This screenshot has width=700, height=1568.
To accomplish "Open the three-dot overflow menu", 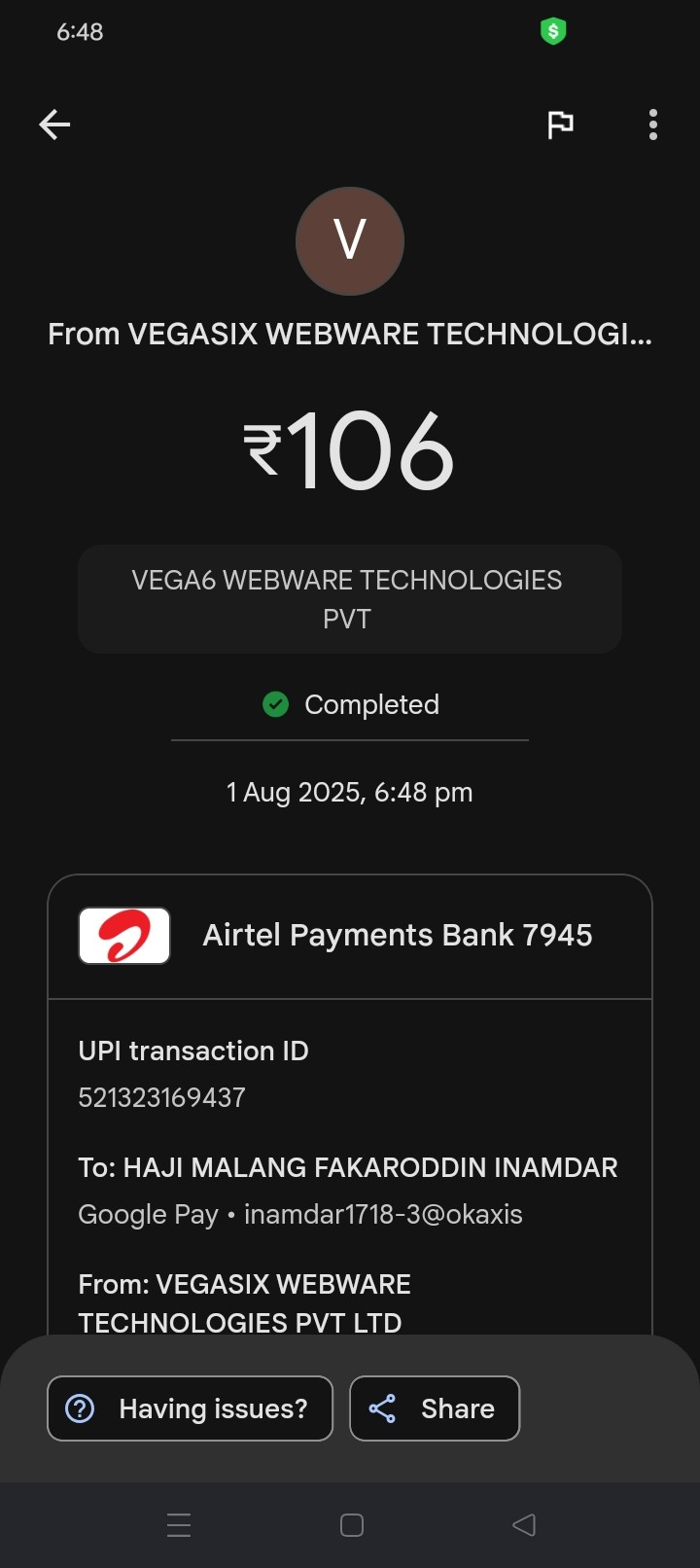I will pos(652,125).
